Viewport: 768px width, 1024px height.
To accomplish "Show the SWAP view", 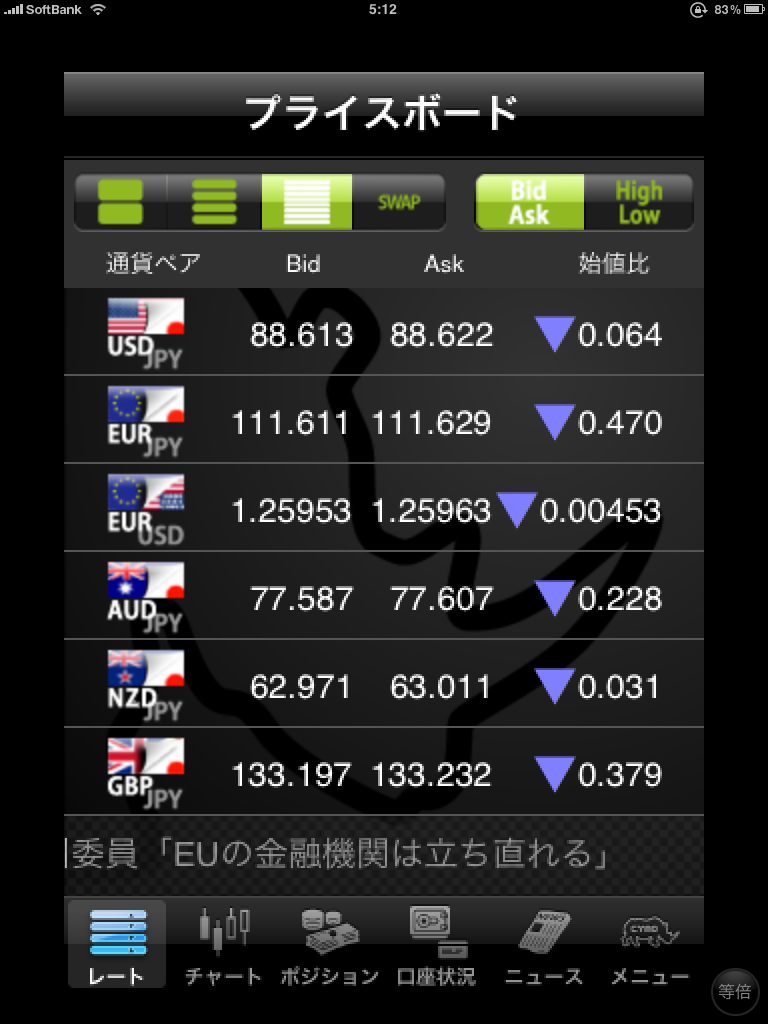I will 398,203.
